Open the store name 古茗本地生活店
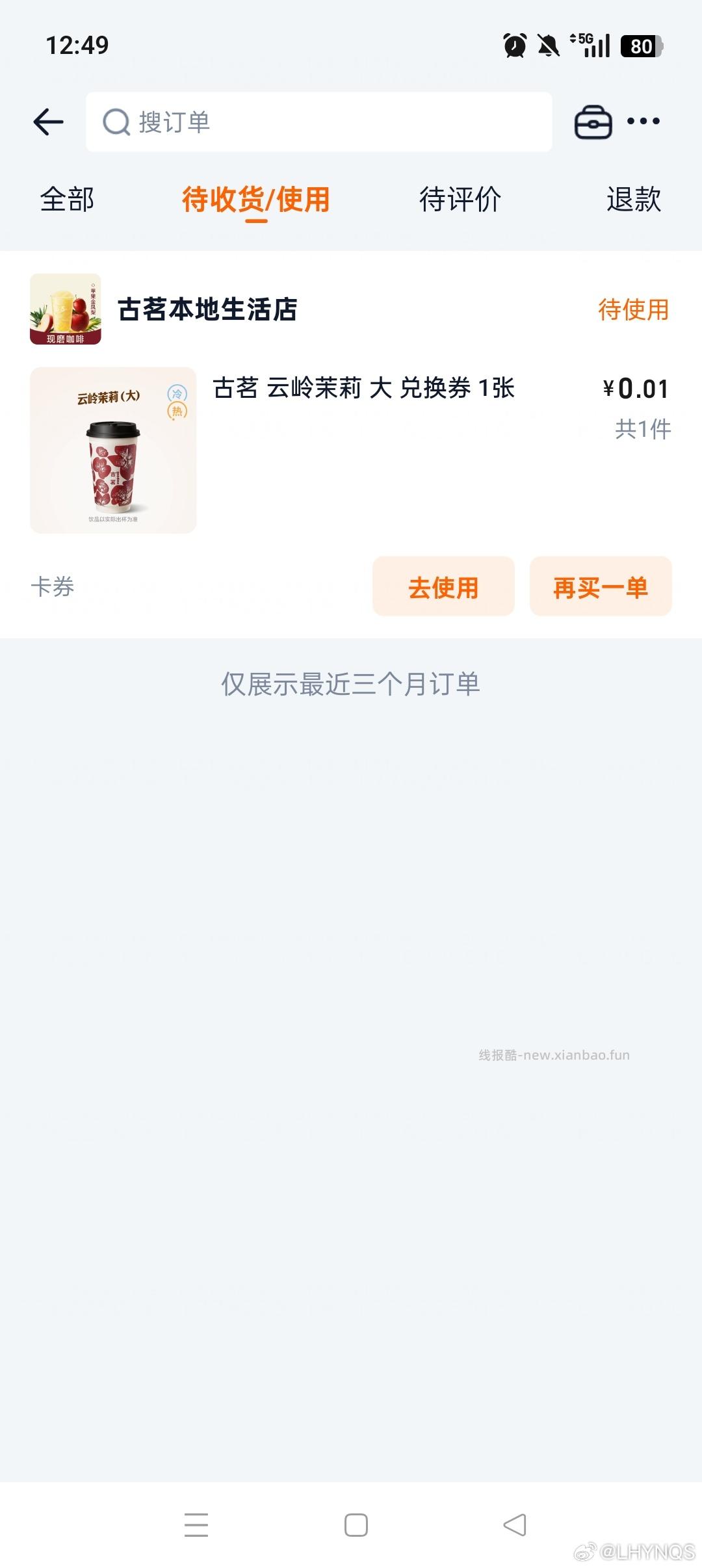 pyautogui.click(x=208, y=310)
